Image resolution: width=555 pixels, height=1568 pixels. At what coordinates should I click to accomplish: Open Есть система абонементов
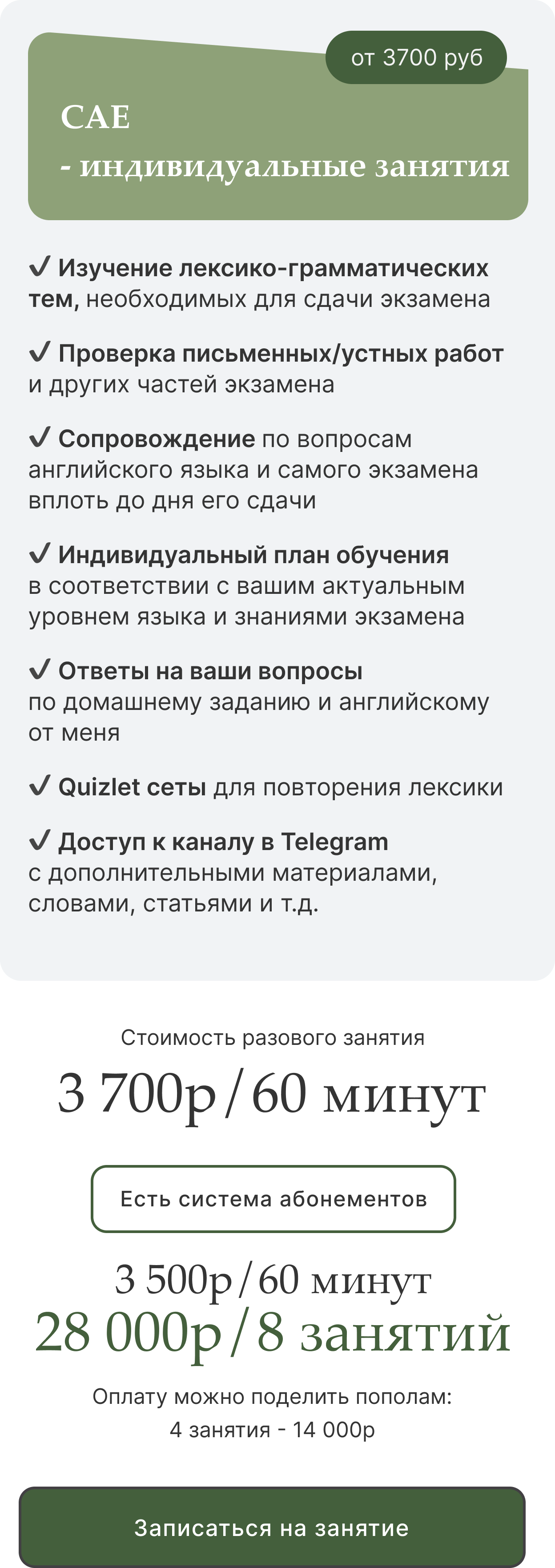coord(273,1198)
